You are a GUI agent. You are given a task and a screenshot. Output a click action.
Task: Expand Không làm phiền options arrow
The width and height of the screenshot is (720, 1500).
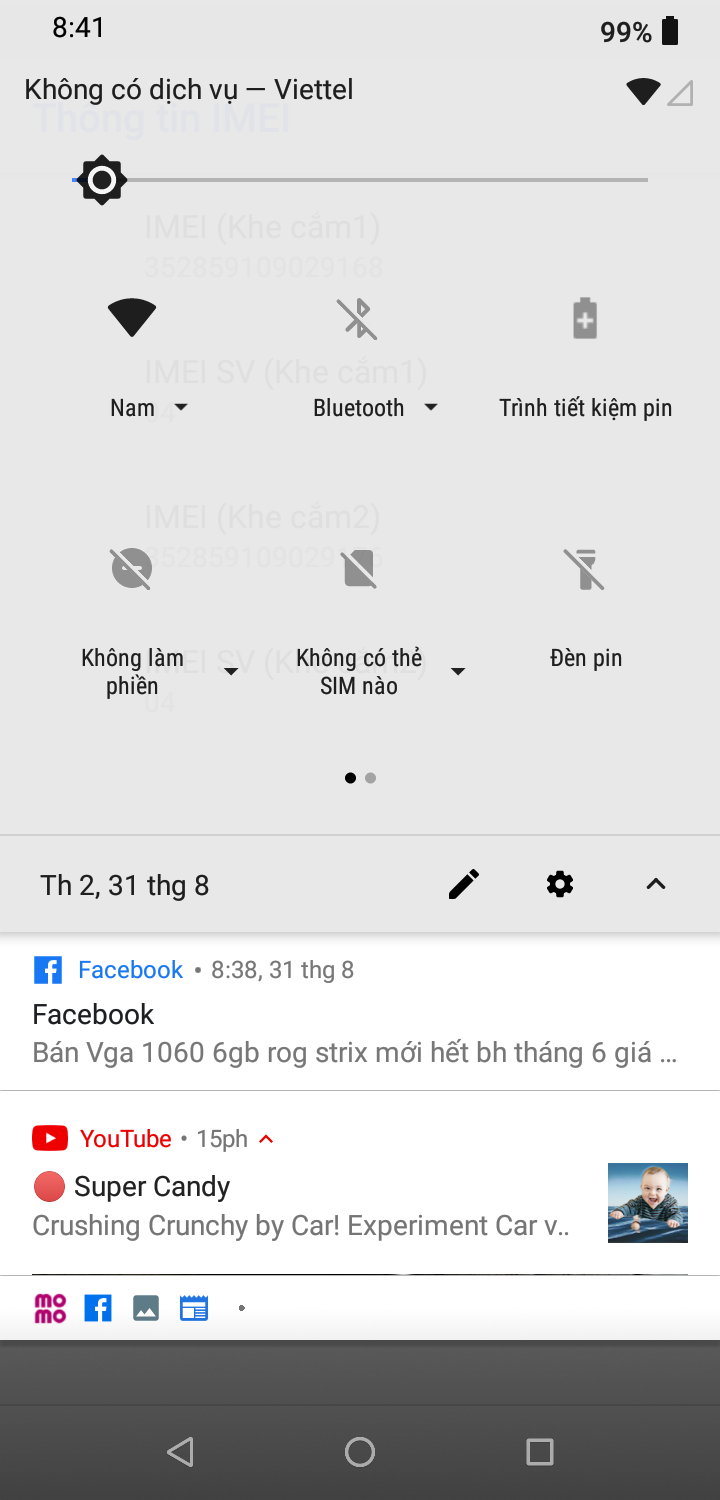(231, 672)
